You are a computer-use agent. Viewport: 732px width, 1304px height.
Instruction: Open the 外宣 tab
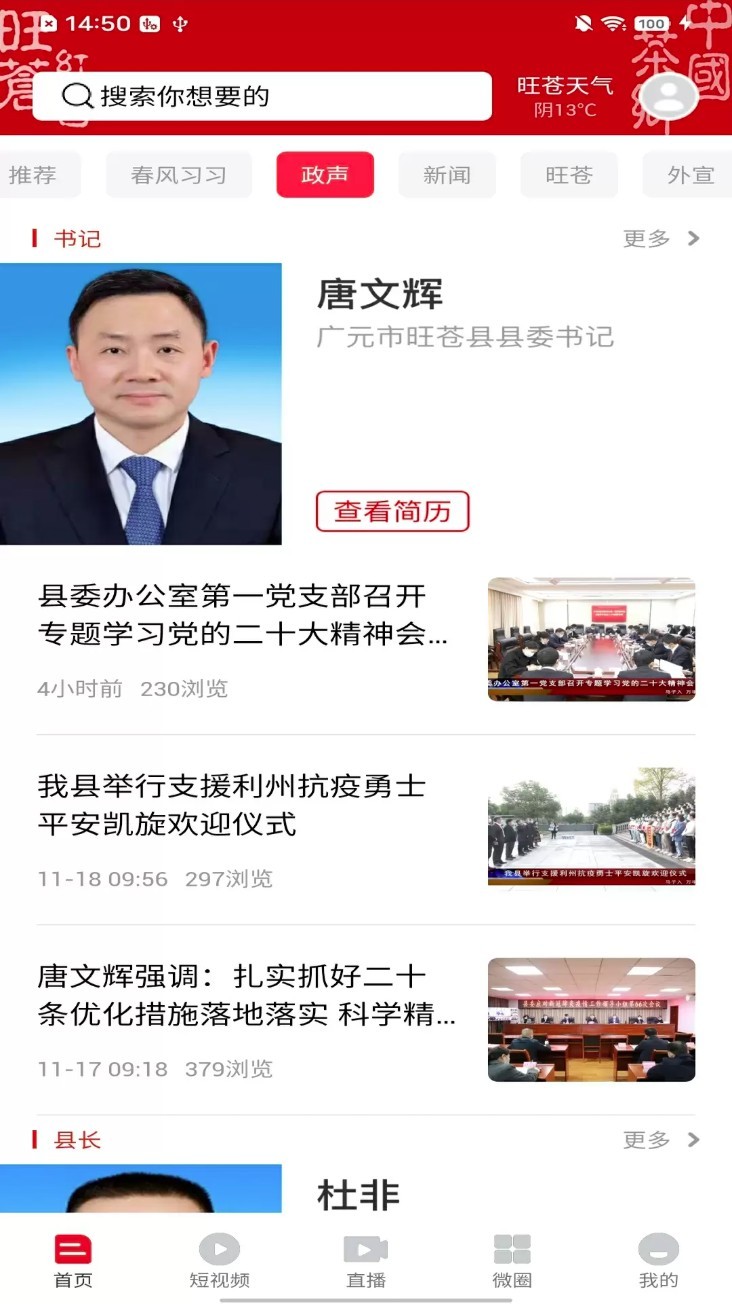[688, 175]
